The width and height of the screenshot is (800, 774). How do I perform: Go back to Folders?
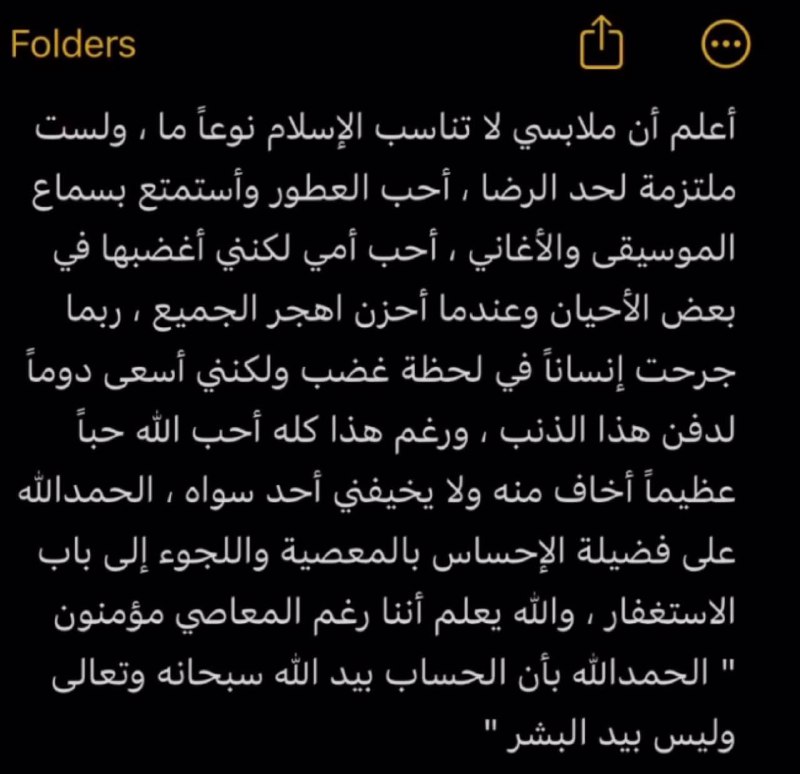[72, 45]
